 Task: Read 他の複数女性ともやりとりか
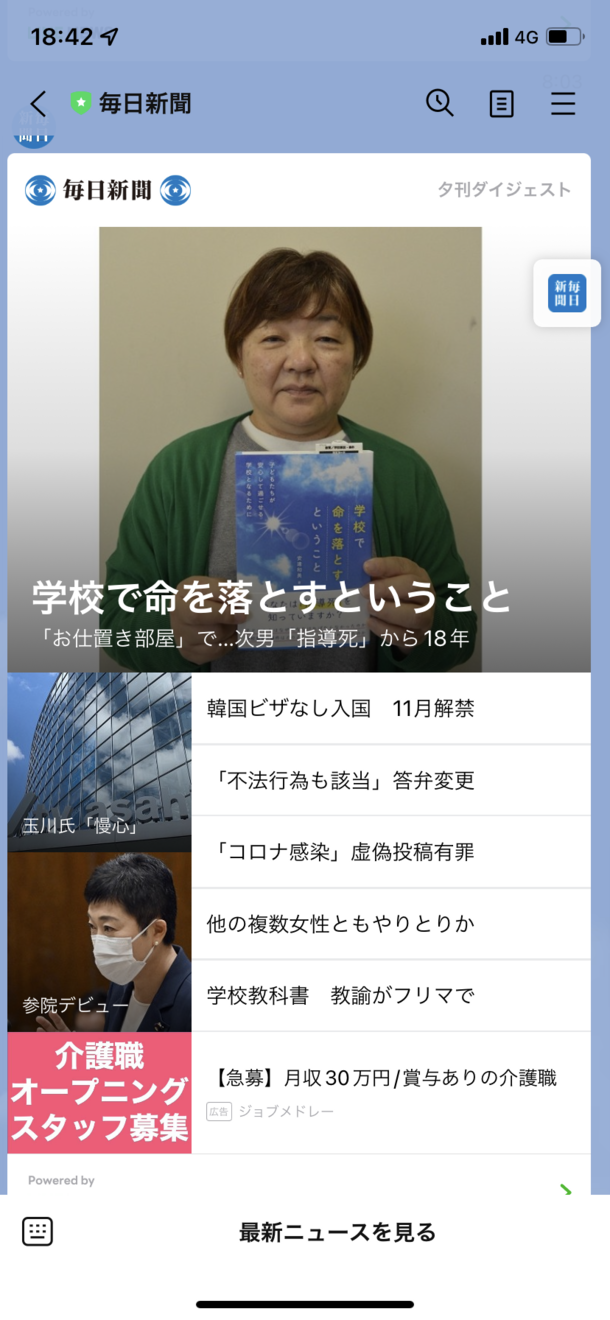pos(390,924)
